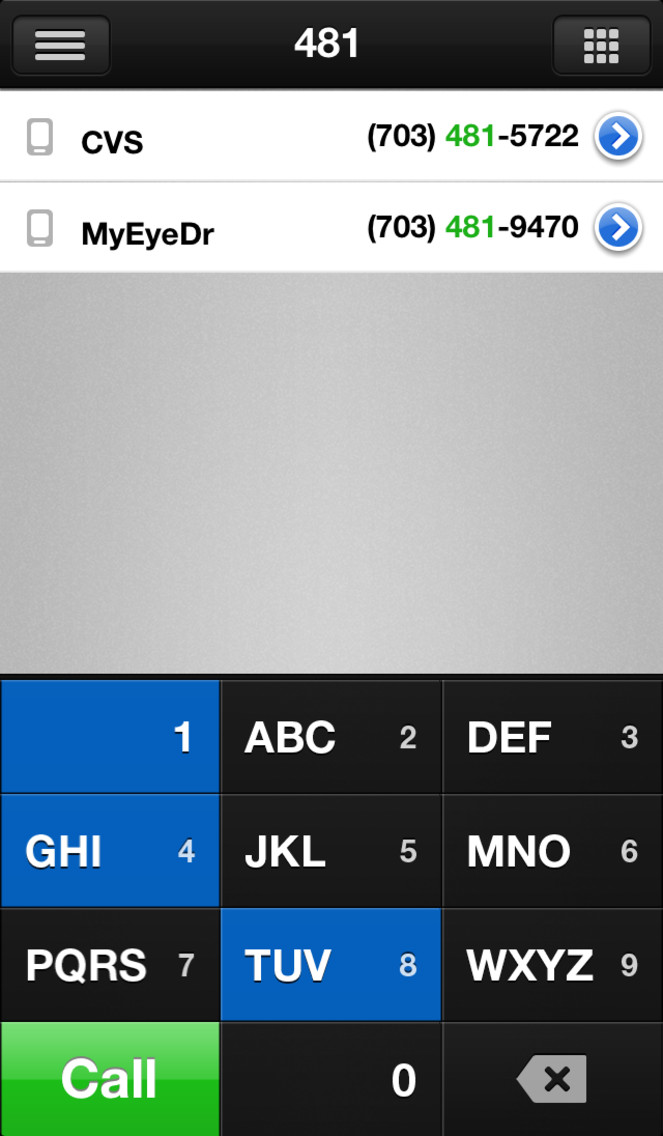Enter PQRS 7 on keypad
Image resolution: width=663 pixels, height=1136 pixels.
tap(110, 964)
